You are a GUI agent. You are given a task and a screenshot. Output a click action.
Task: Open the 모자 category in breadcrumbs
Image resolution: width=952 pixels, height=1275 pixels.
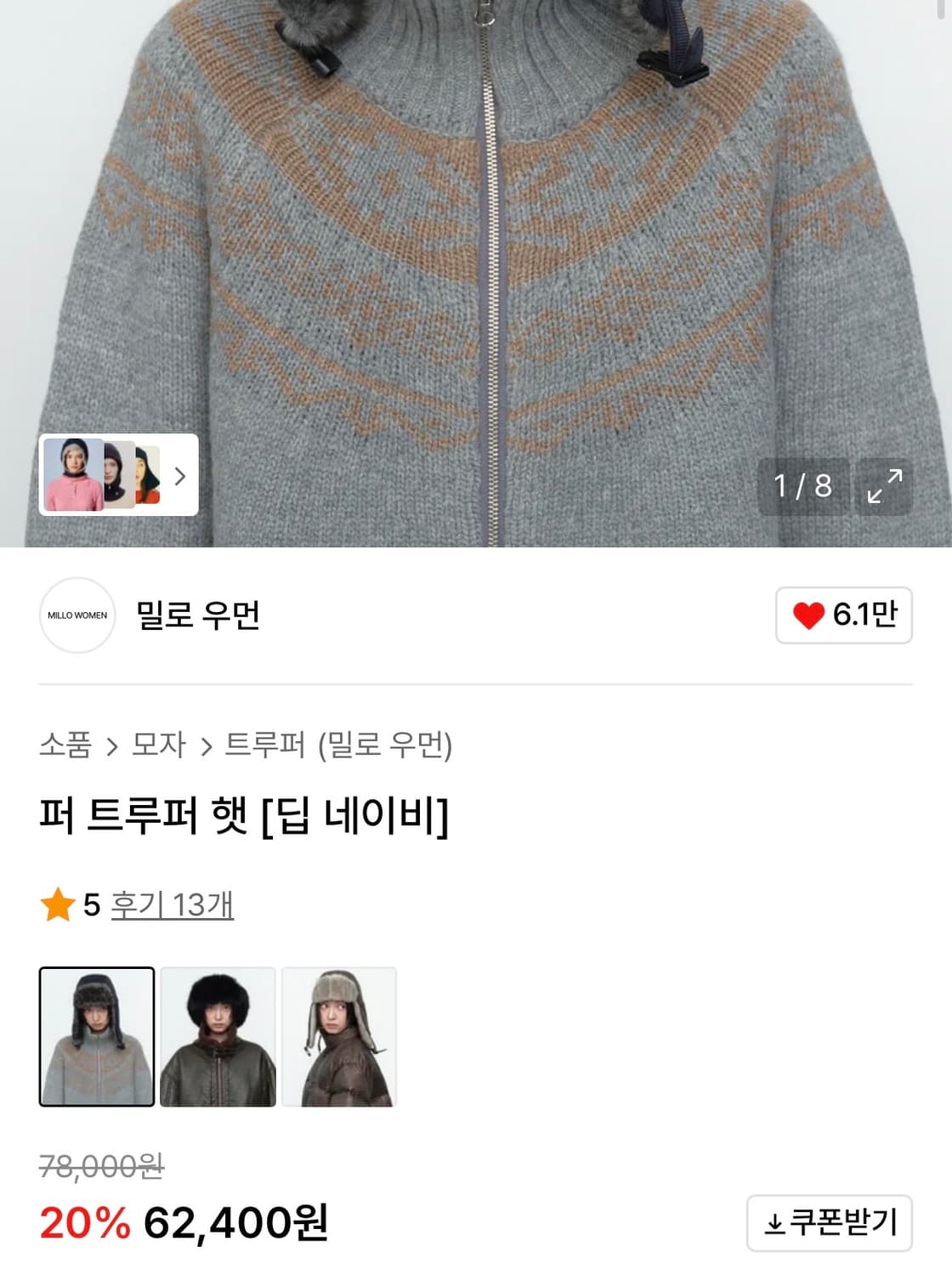[x=160, y=747]
